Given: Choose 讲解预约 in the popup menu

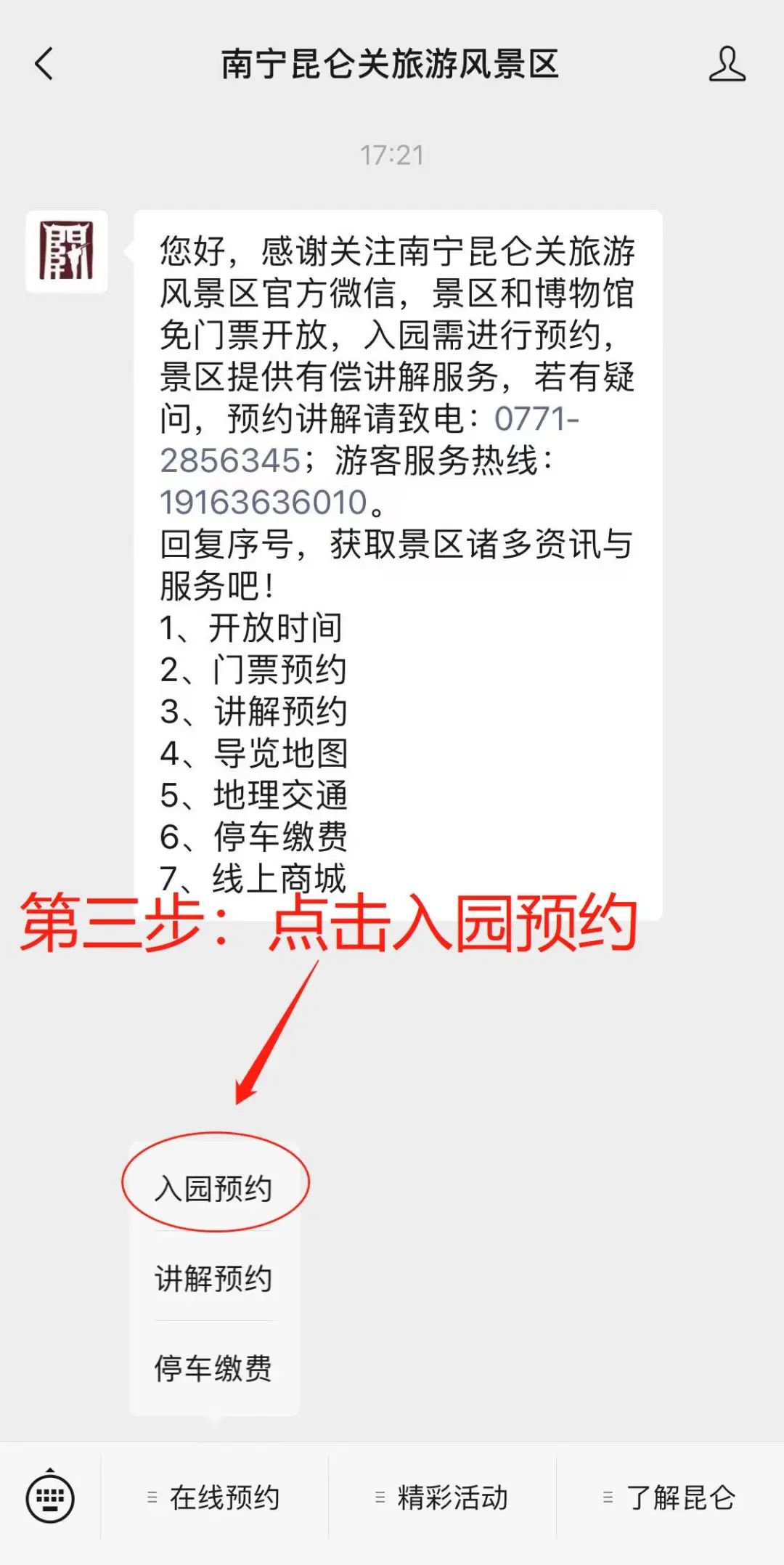Looking at the screenshot, I should 214,1279.
